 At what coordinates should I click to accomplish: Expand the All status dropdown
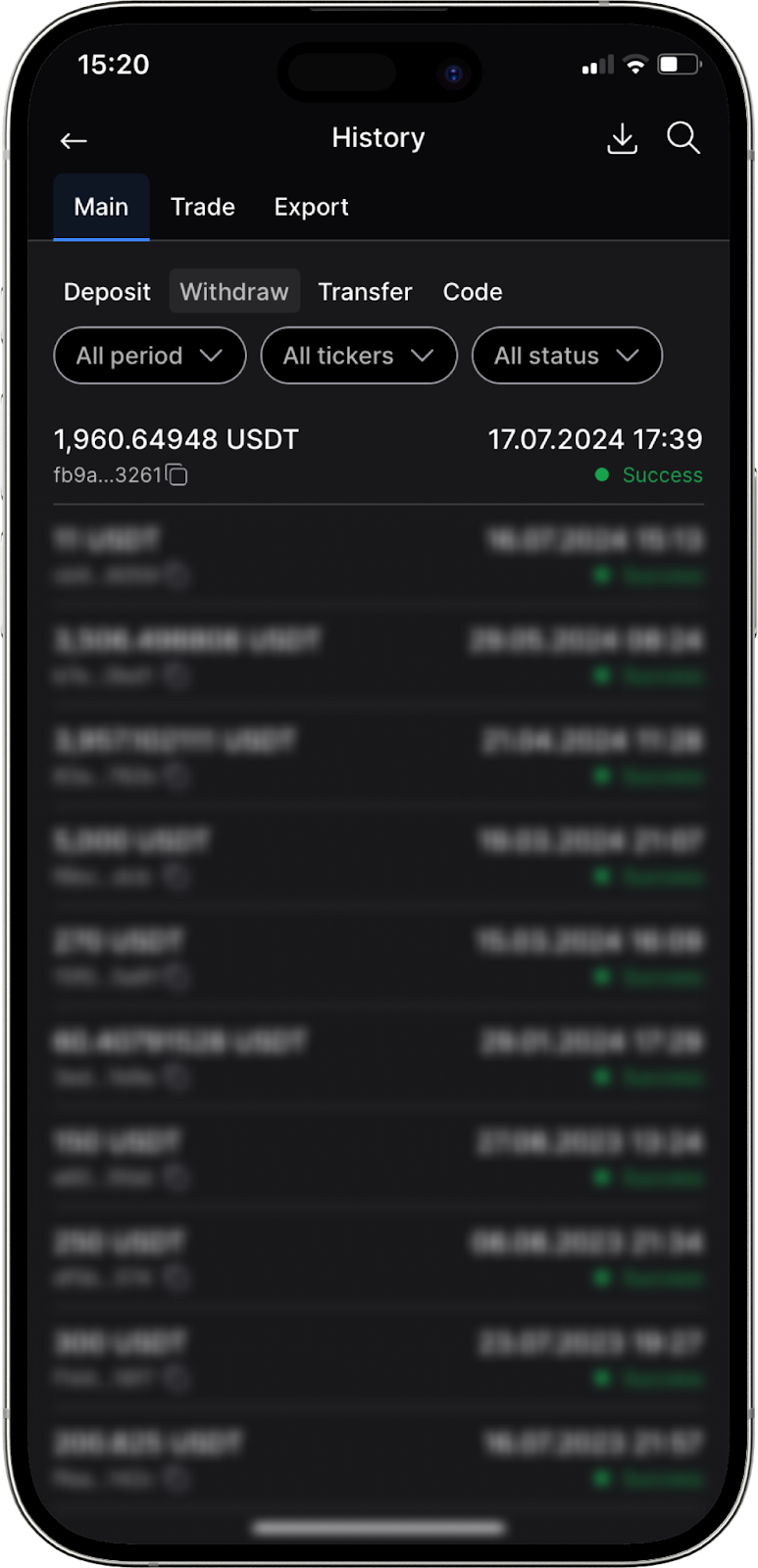567,355
